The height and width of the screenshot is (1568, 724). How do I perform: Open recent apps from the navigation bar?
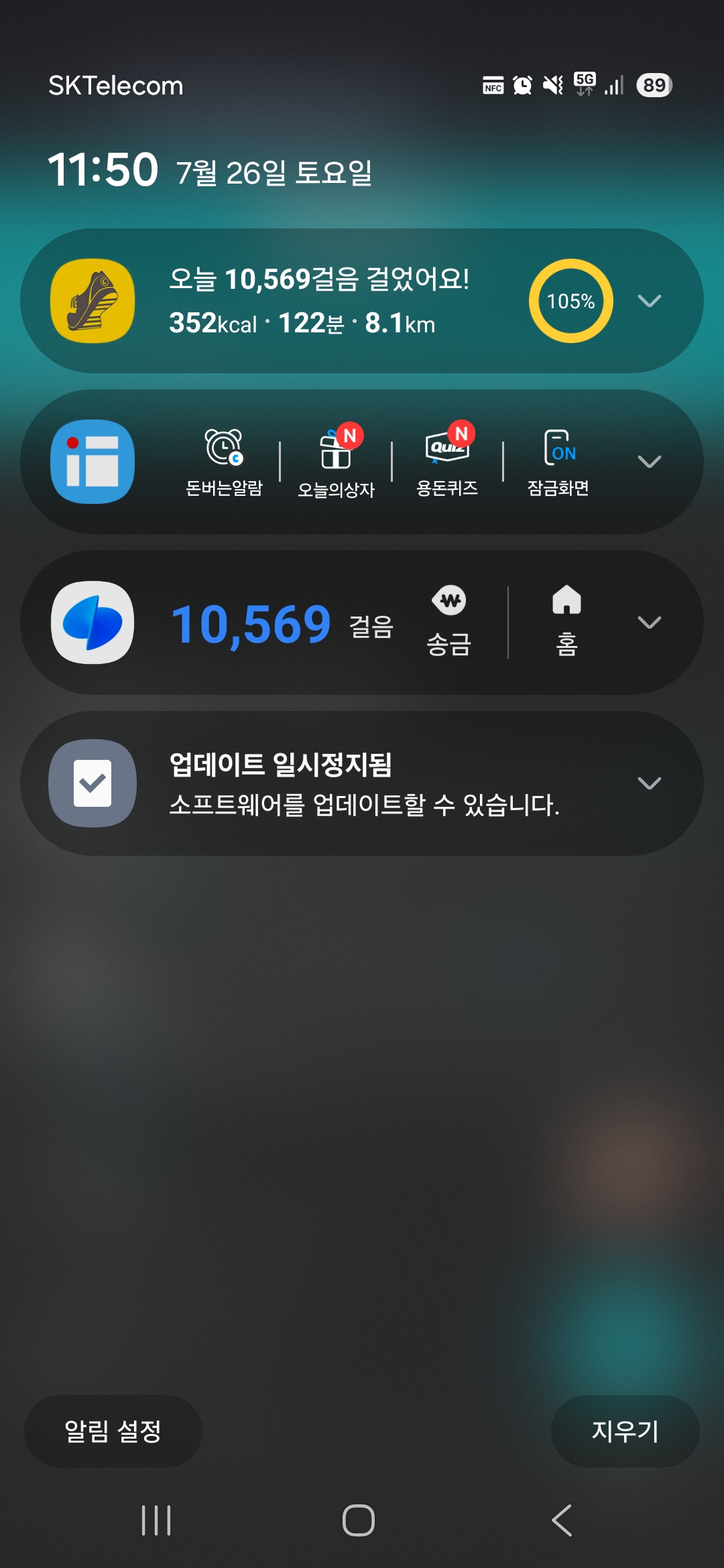tap(156, 1520)
